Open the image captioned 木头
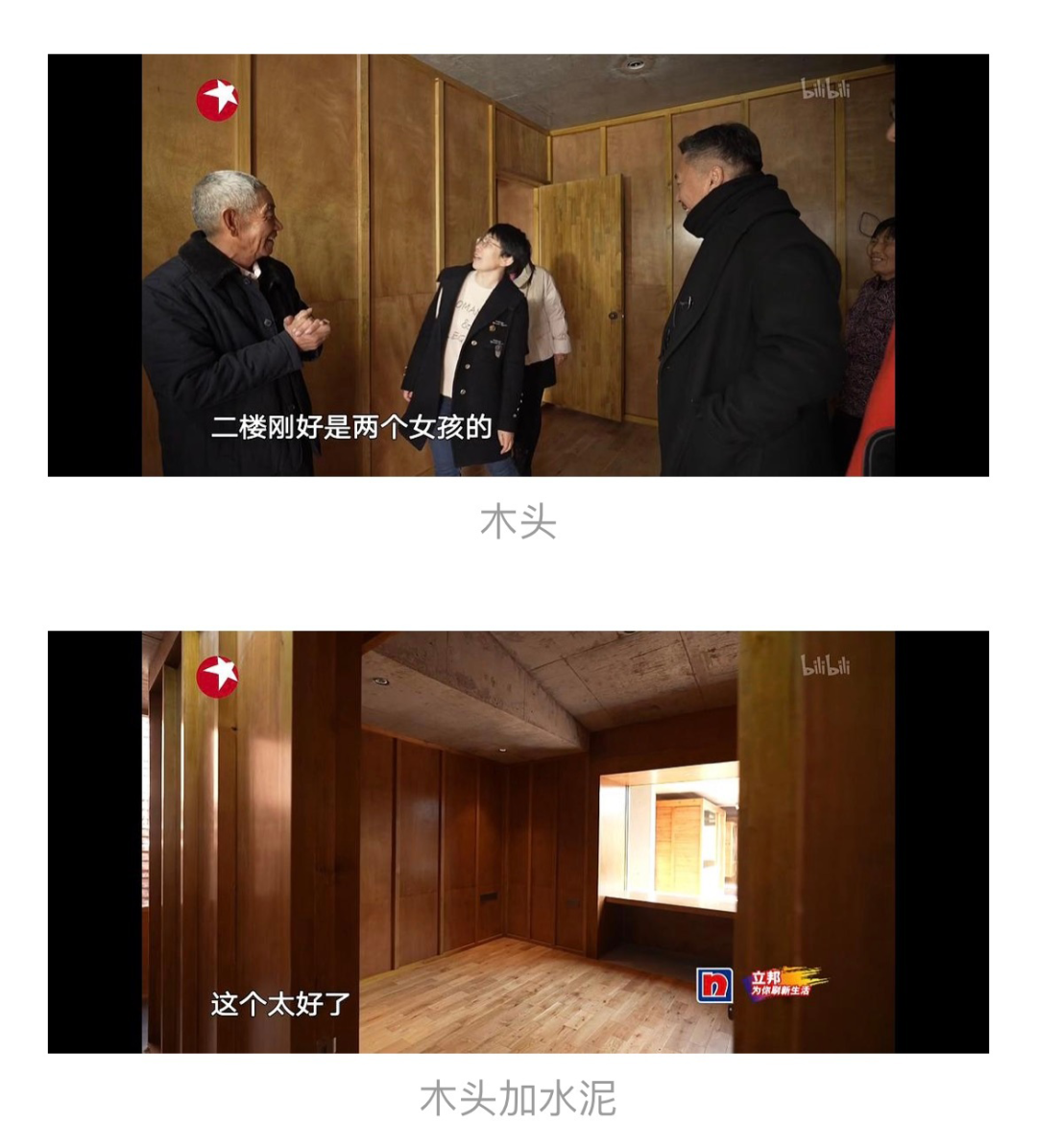The width and height of the screenshot is (1037, 1148). pos(518,265)
